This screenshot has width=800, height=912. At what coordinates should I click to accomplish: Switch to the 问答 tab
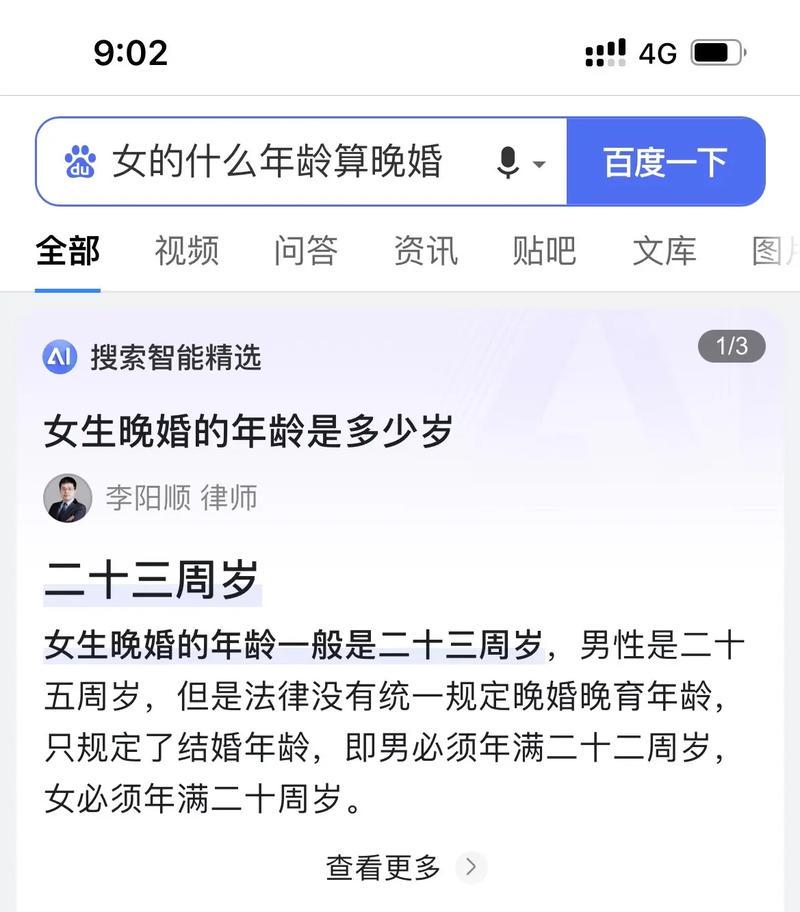(x=306, y=250)
